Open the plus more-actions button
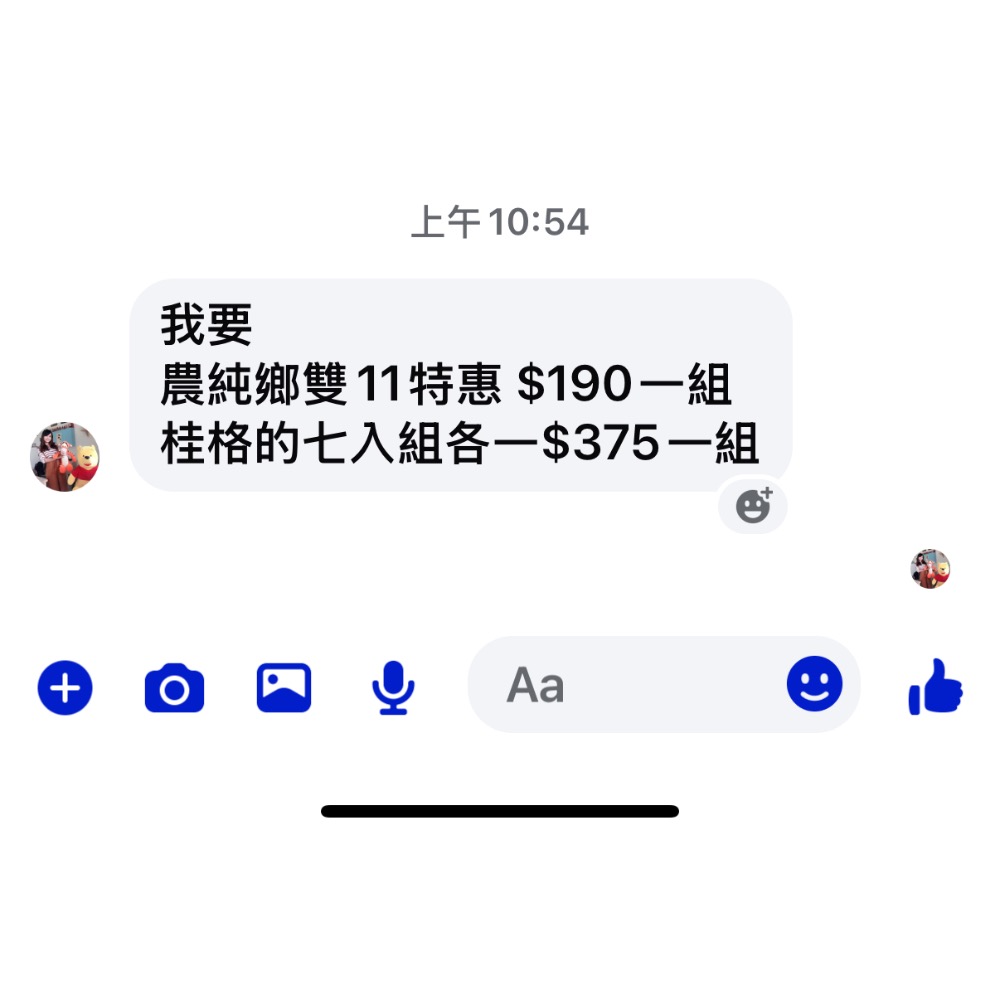 pyautogui.click(x=65, y=688)
